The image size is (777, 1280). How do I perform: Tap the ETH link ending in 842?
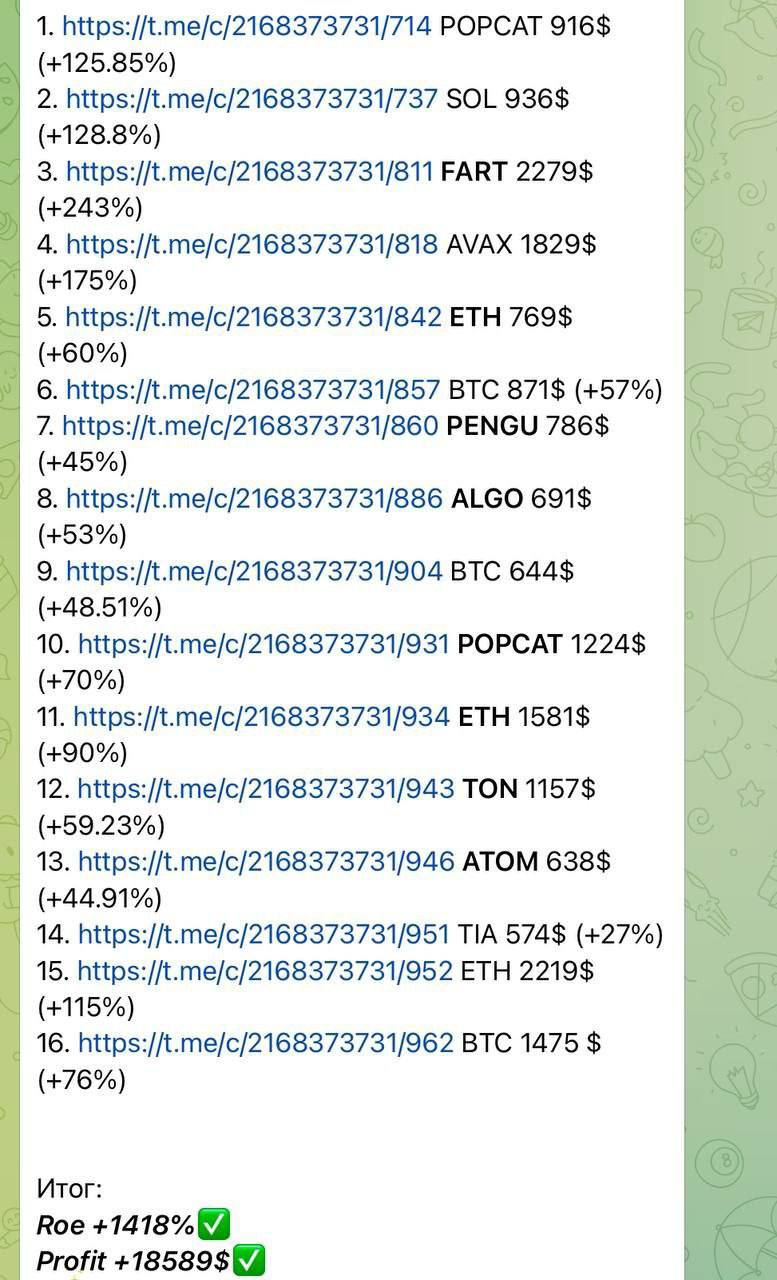coord(252,317)
